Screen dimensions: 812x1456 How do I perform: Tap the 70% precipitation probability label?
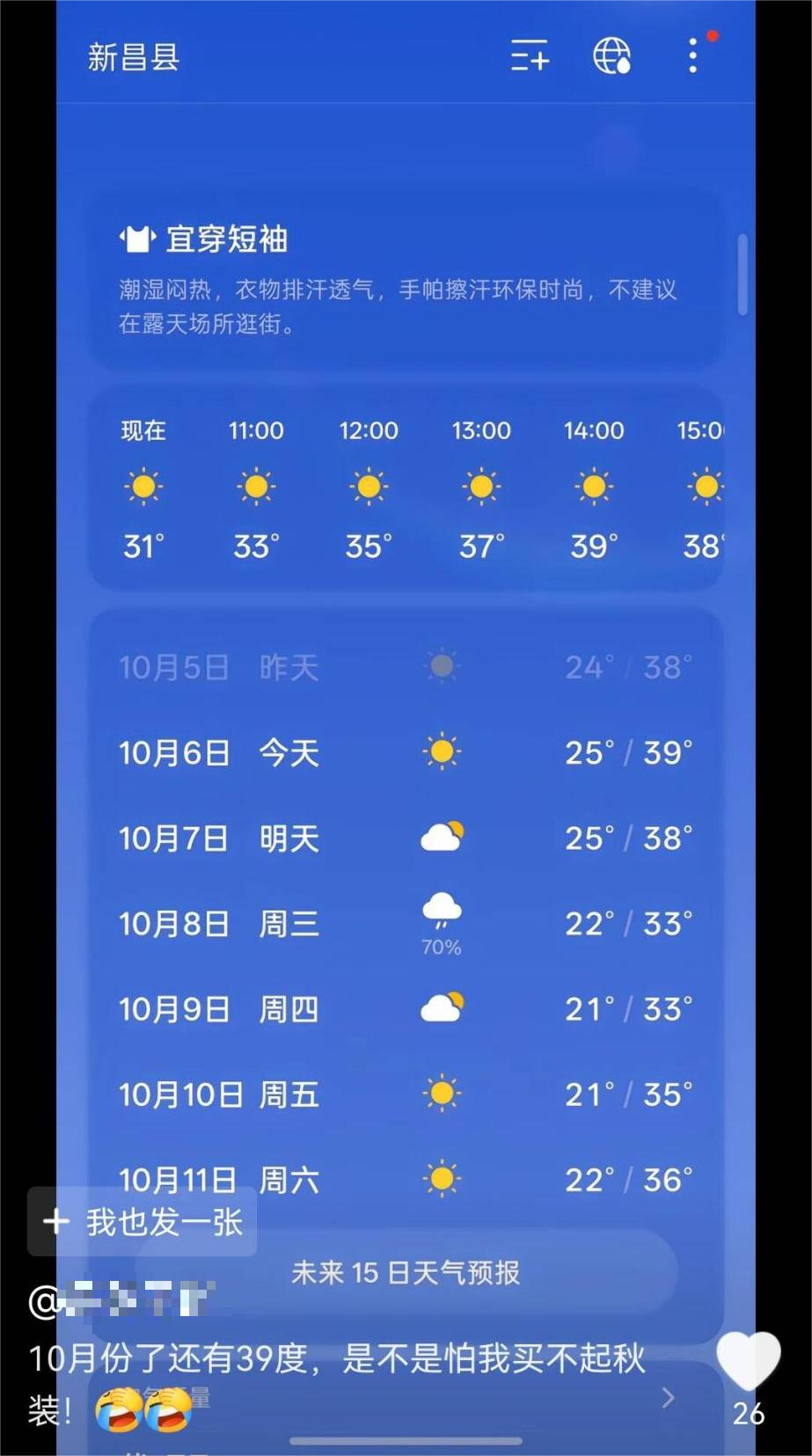point(442,948)
